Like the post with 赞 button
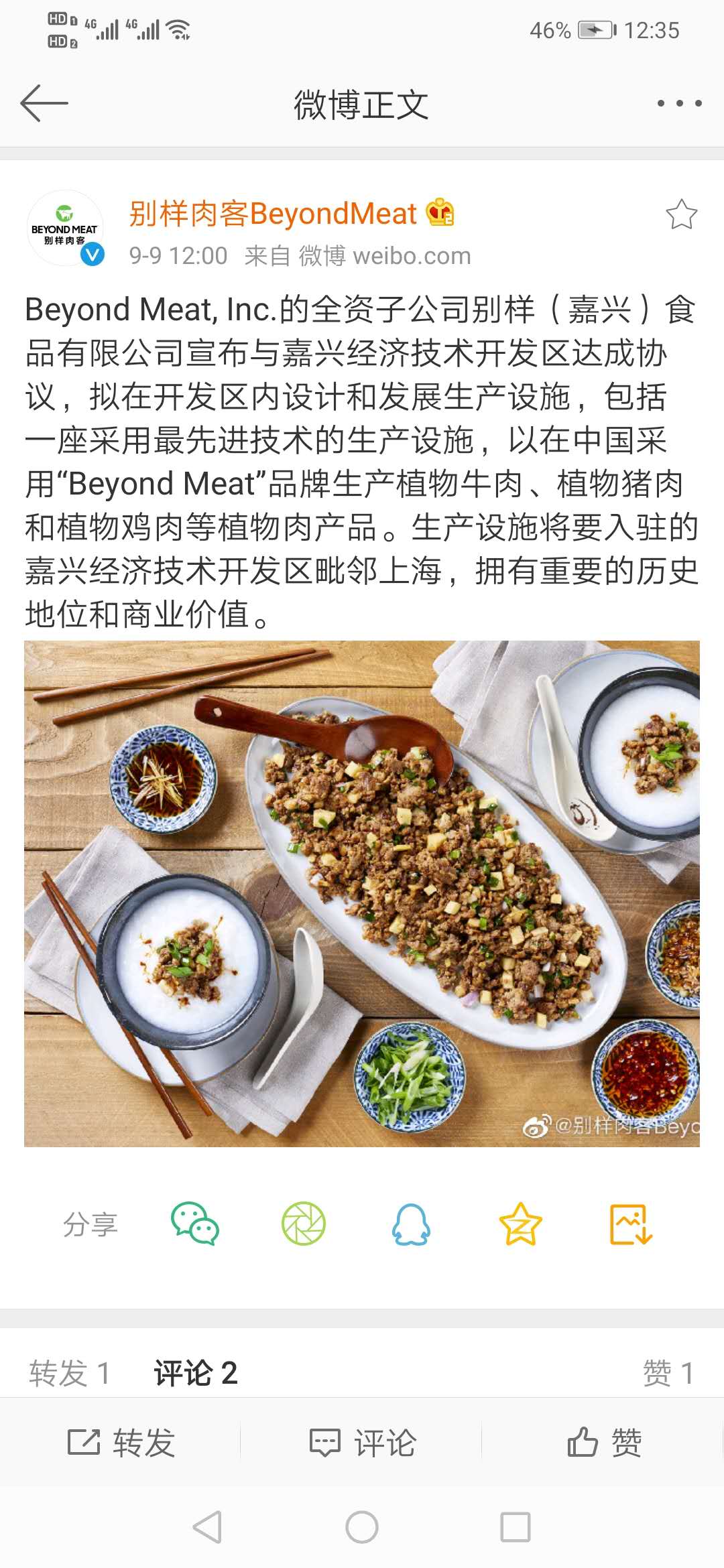Viewport: 724px width, 1568px height. 604,1443
